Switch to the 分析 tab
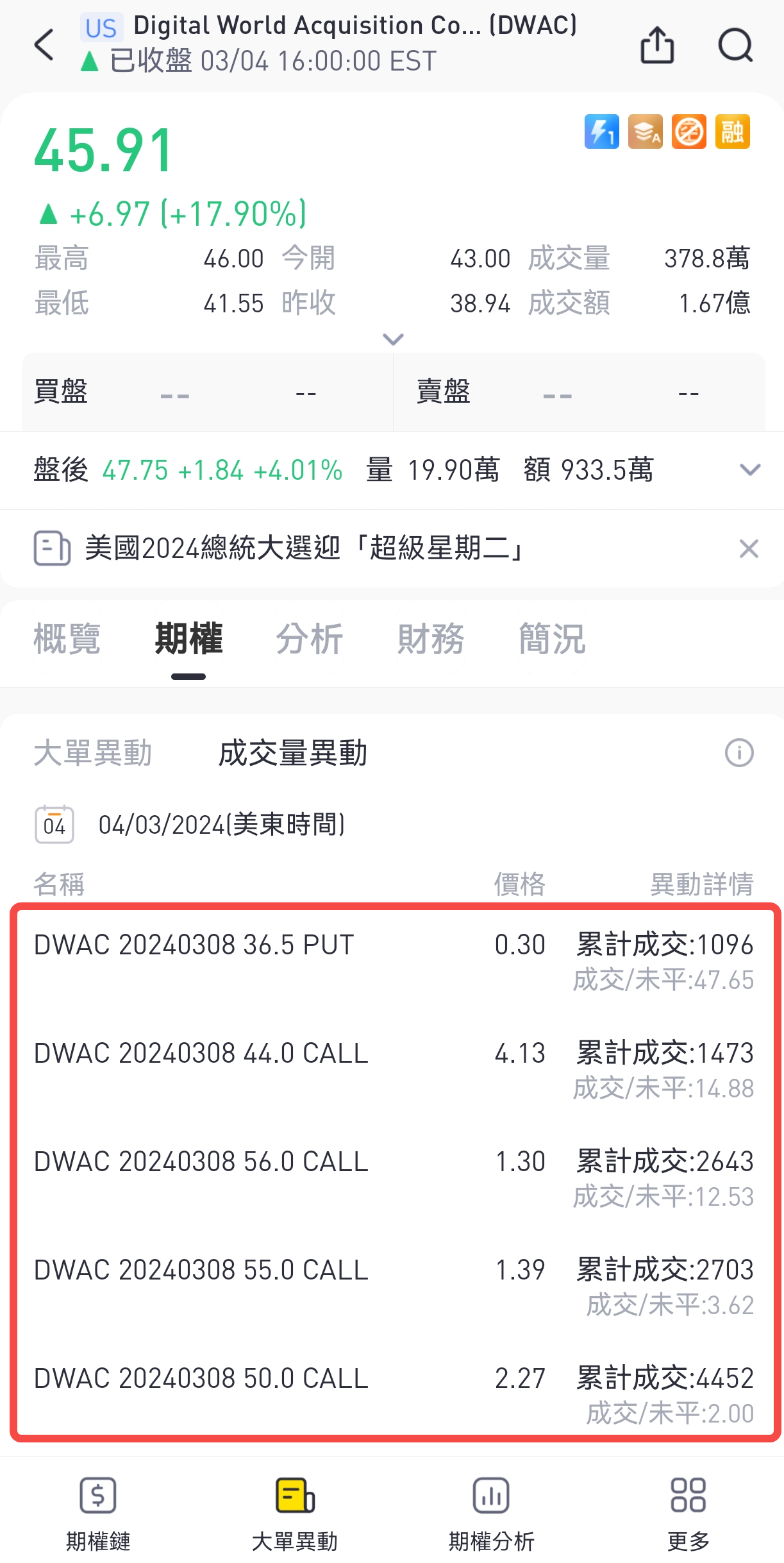Viewport: 784px width, 1563px height. click(310, 639)
